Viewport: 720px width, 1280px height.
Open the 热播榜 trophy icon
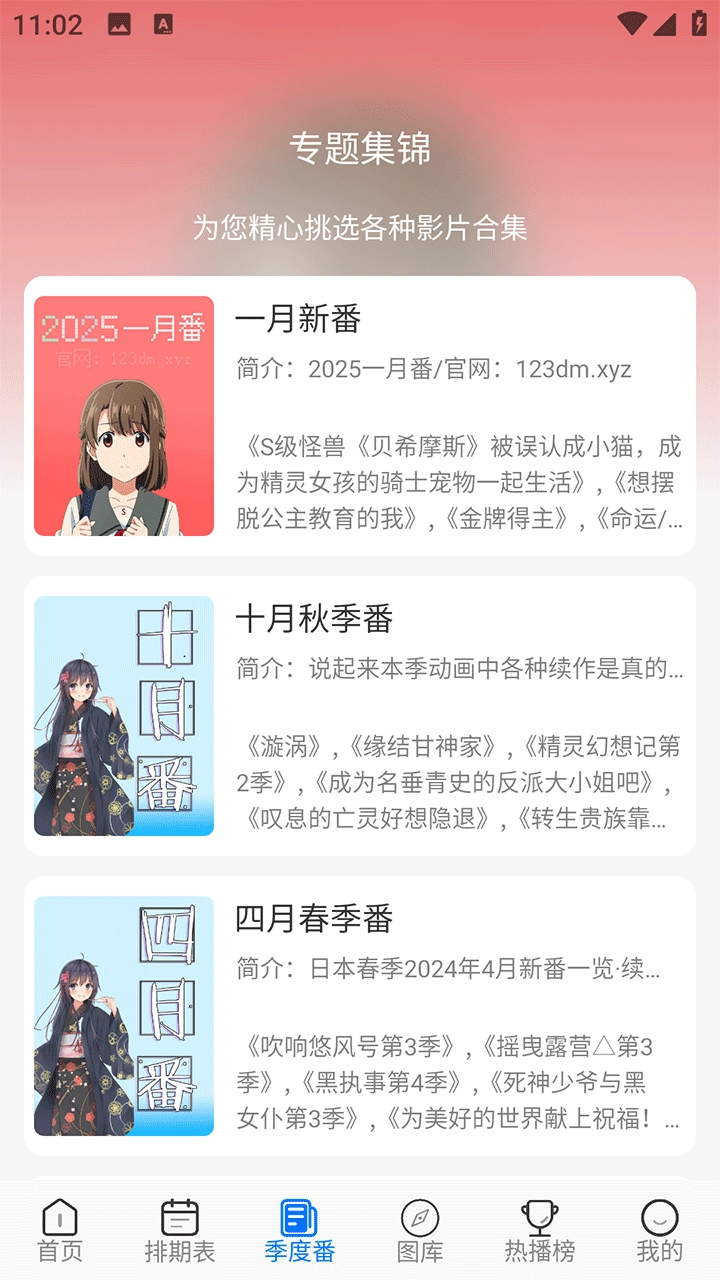(540, 1219)
